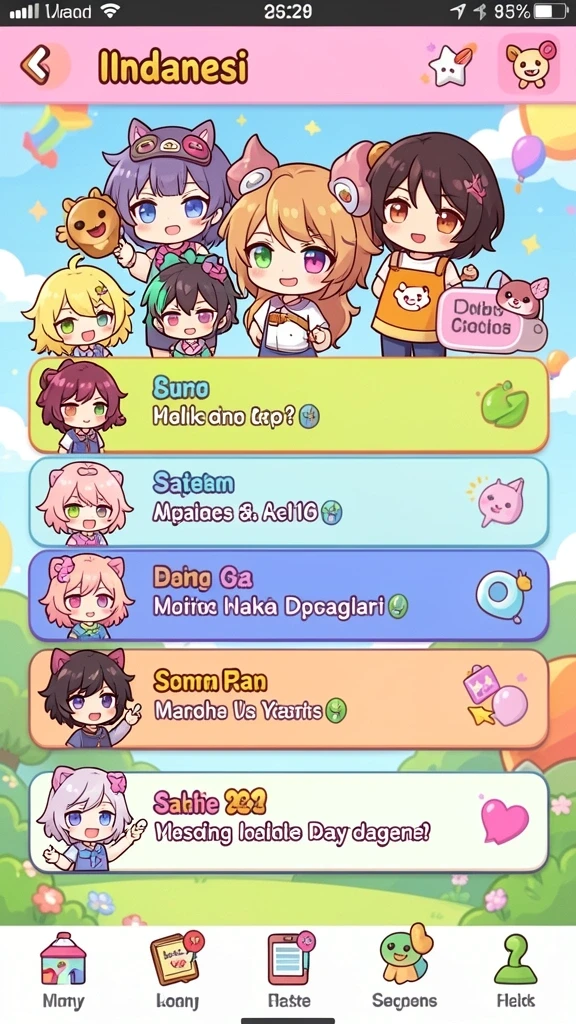Image resolution: width=576 pixels, height=1024 pixels.
Task: Open the Flaste tab
Action: [290, 971]
